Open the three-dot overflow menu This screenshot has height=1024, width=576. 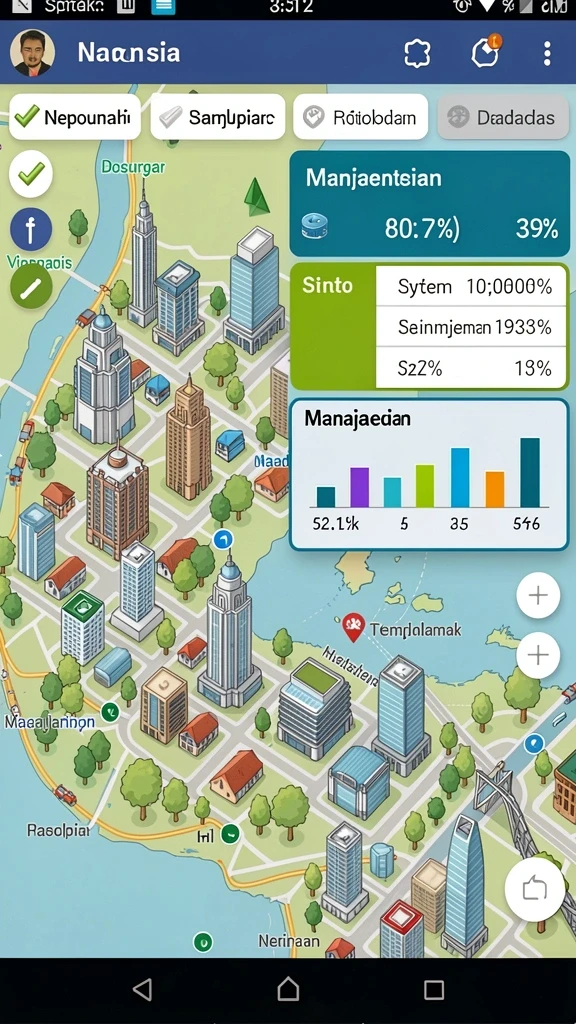(547, 53)
